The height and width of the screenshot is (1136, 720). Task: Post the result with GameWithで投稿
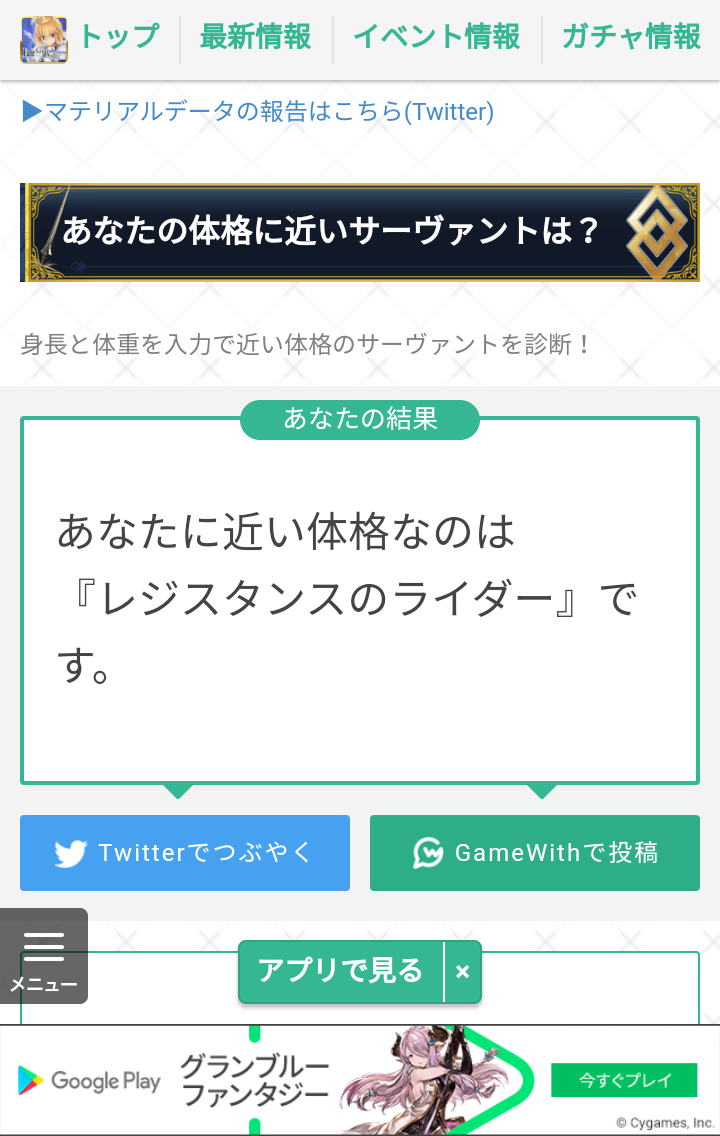(535, 853)
